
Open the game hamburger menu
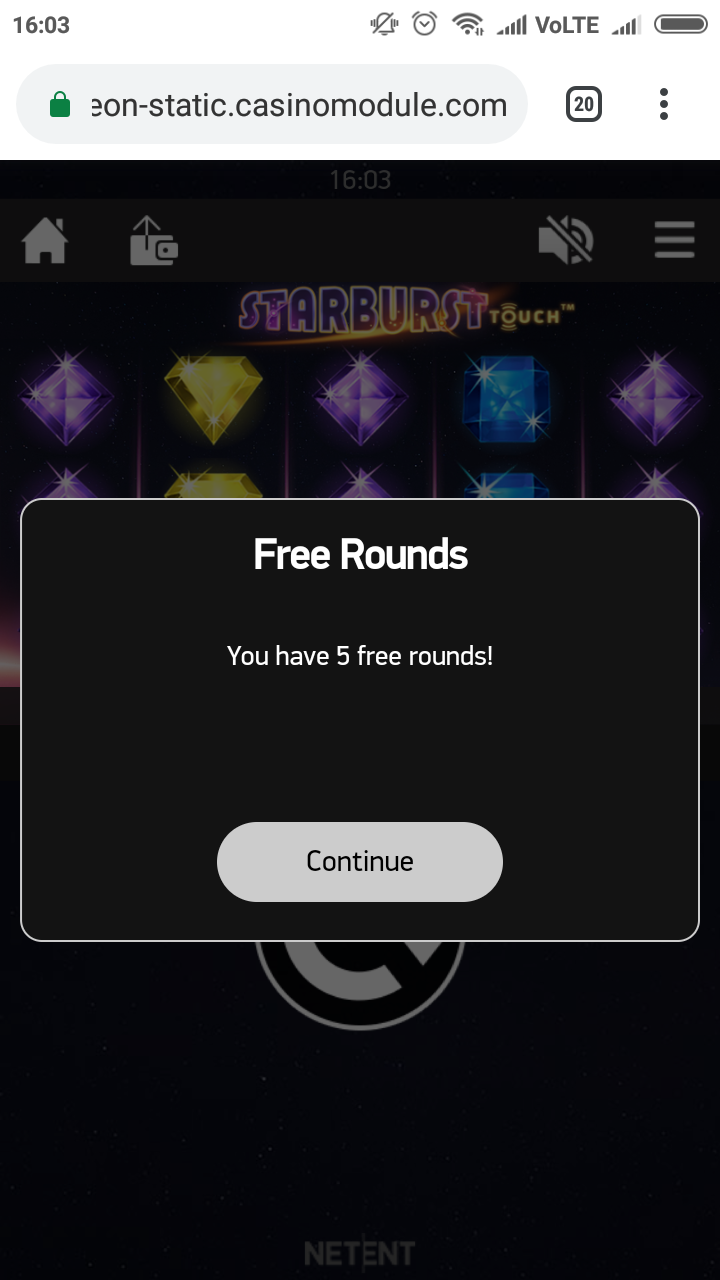click(674, 240)
